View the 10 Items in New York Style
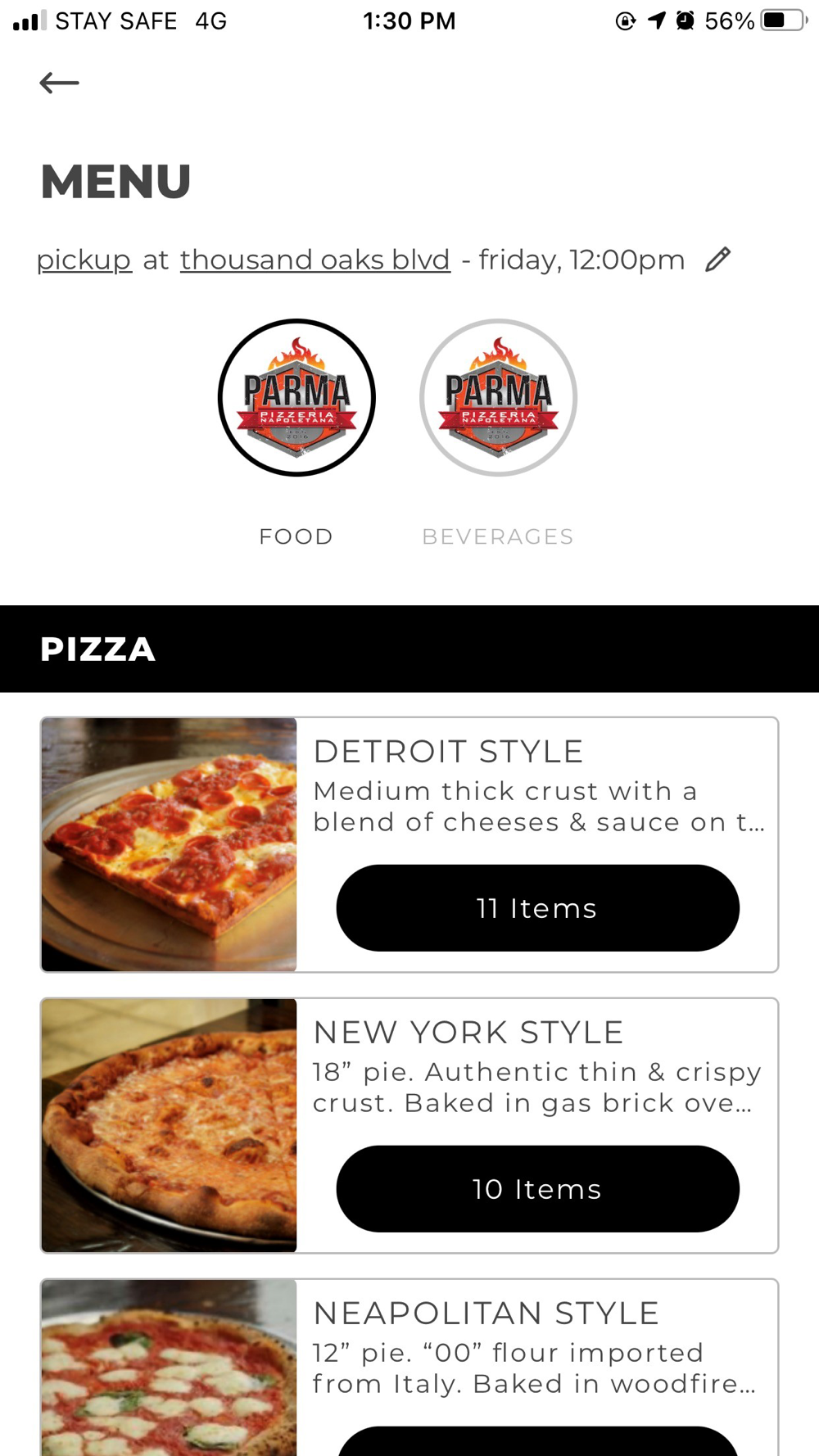 pos(537,1189)
